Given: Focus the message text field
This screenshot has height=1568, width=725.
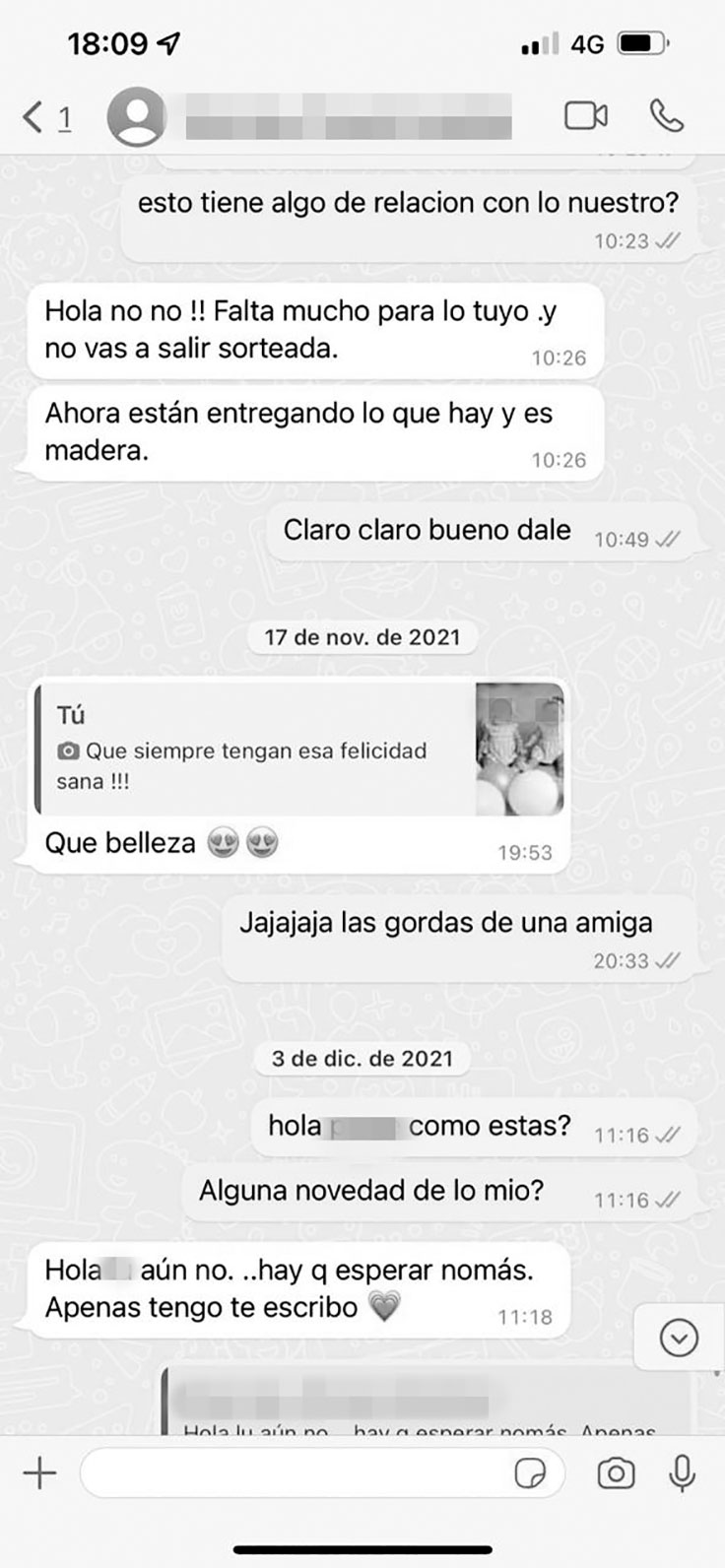Looking at the screenshot, I should tap(296, 1473).
